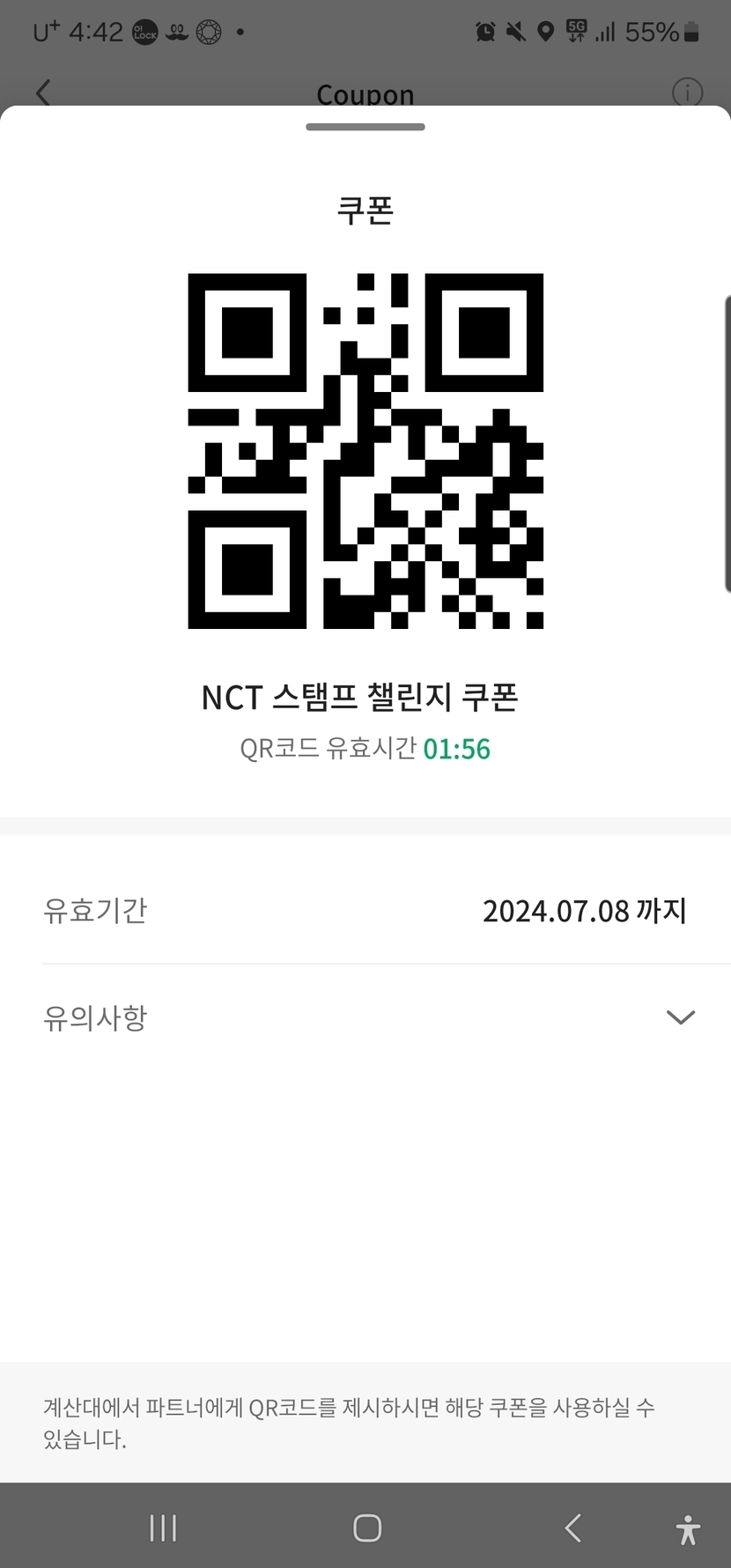This screenshot has height=1568, width=731.
Task: Open recent apps from the navigation bar
Action: pos(163,1528)
